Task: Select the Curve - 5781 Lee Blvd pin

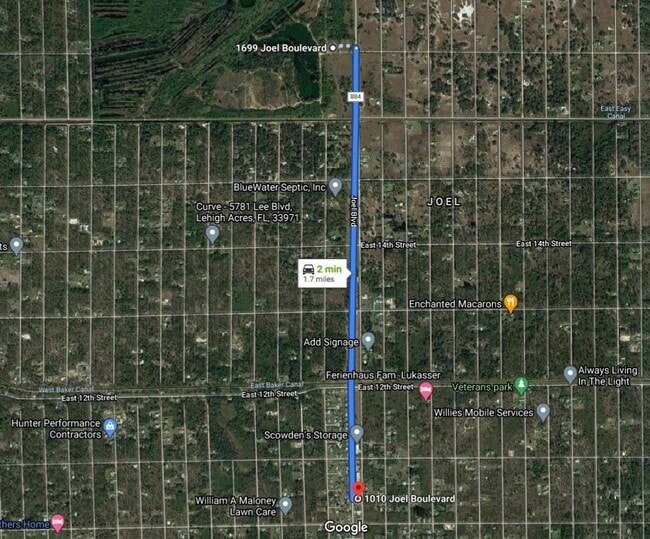Action: 212,233
